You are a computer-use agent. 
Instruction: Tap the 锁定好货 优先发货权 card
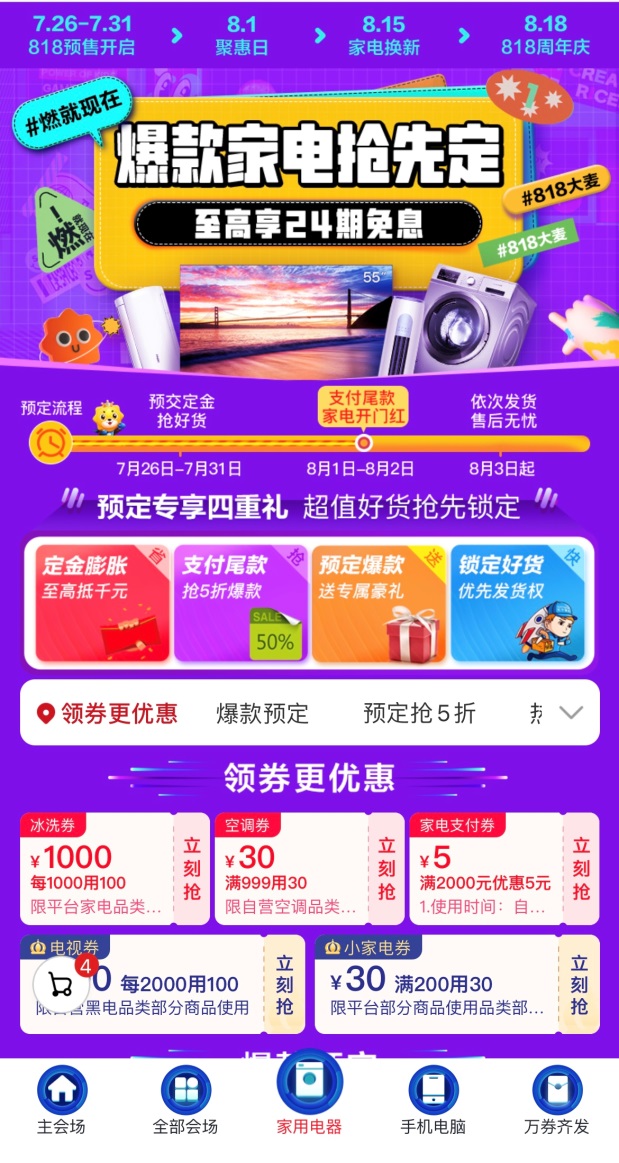516,603
